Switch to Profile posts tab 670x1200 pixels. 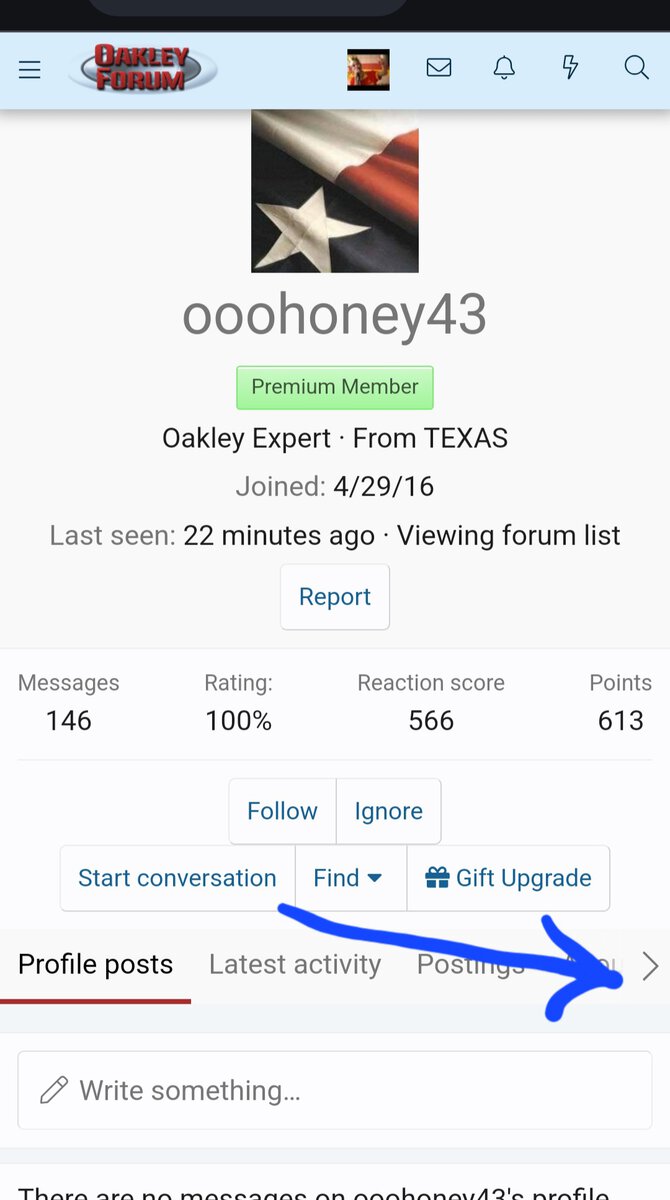[x=96, y=965]
